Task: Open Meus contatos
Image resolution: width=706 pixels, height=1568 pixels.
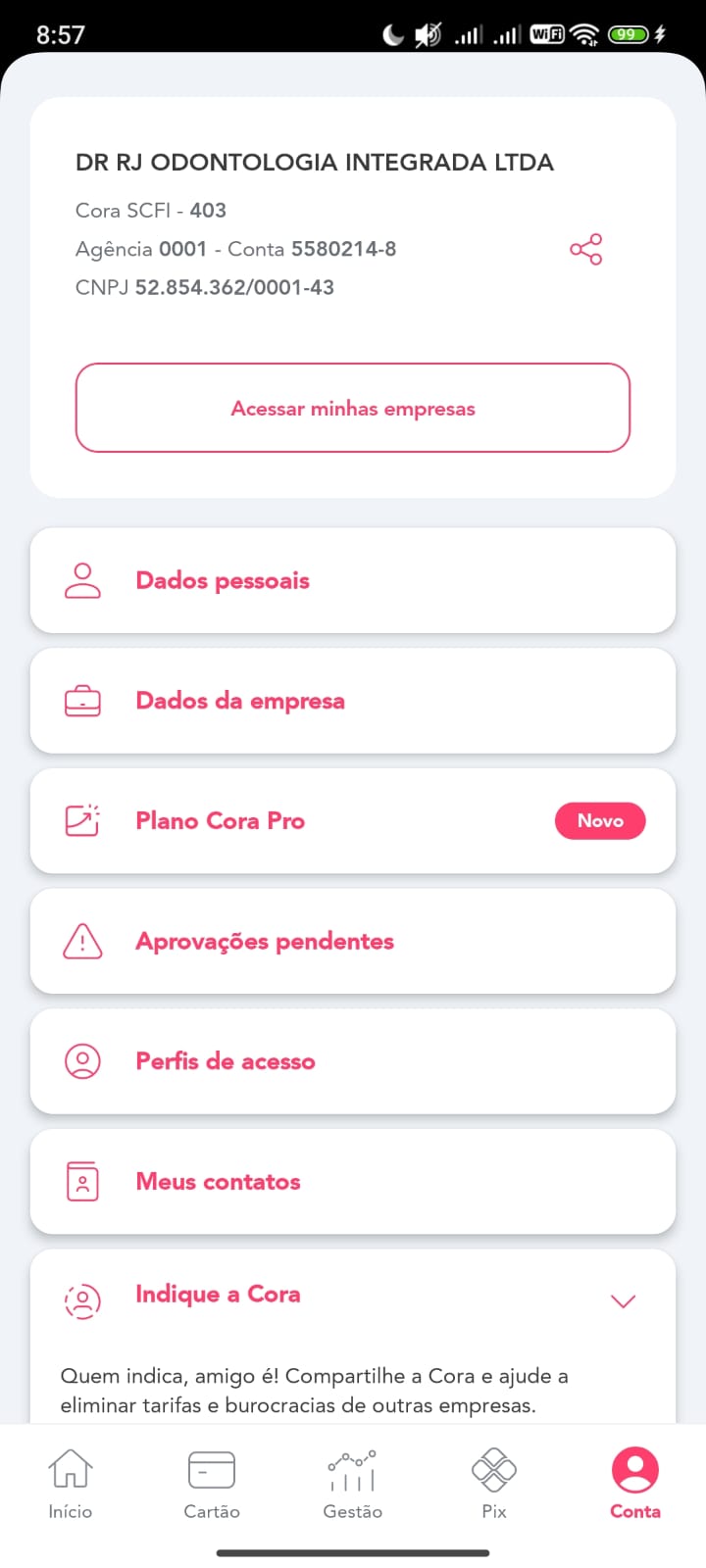Action: (353, 1182)
